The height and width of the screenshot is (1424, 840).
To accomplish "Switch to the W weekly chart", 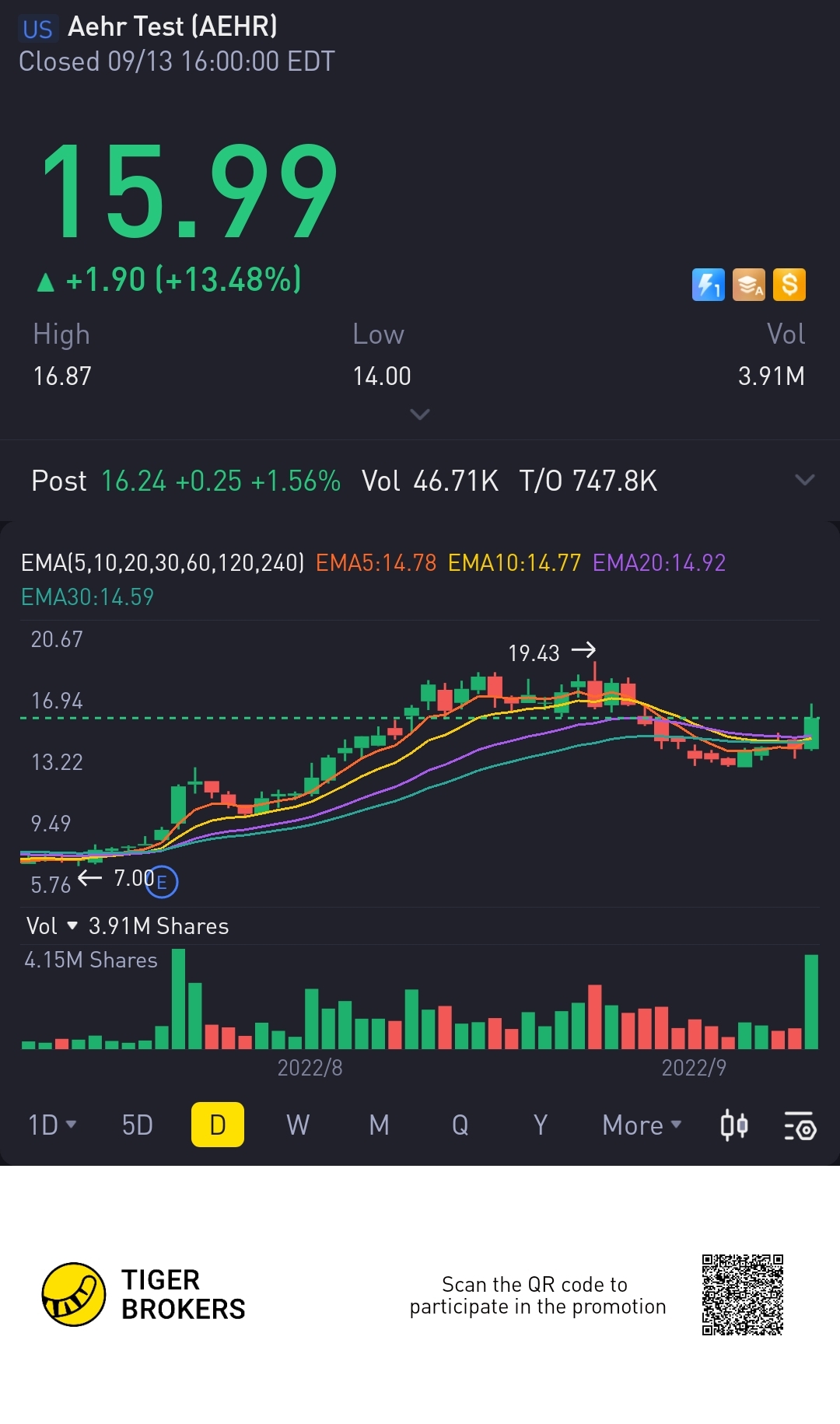I will point(298,1125).
